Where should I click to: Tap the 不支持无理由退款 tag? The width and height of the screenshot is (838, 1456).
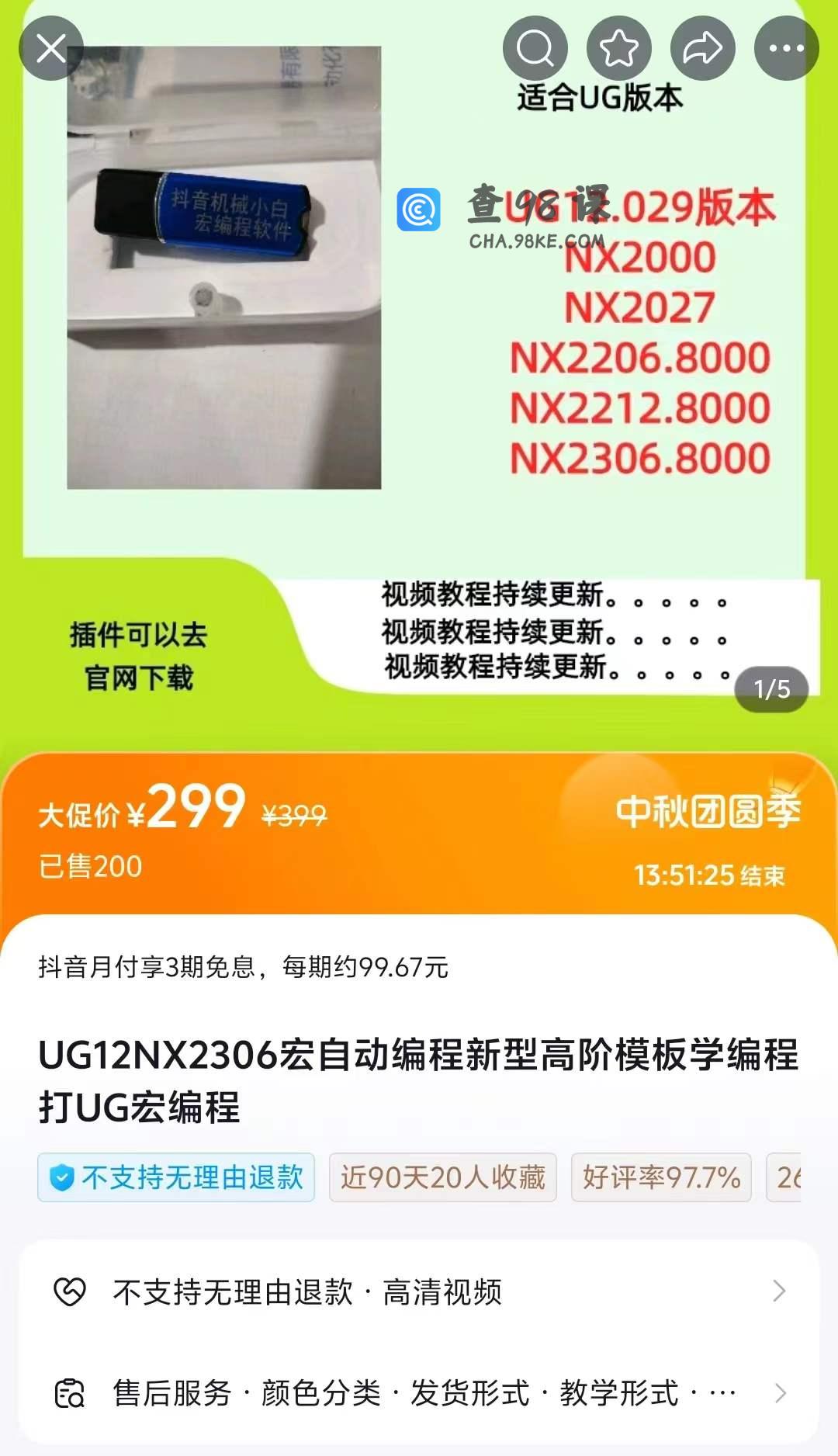pyautogui.click(x=176, y=1177)
